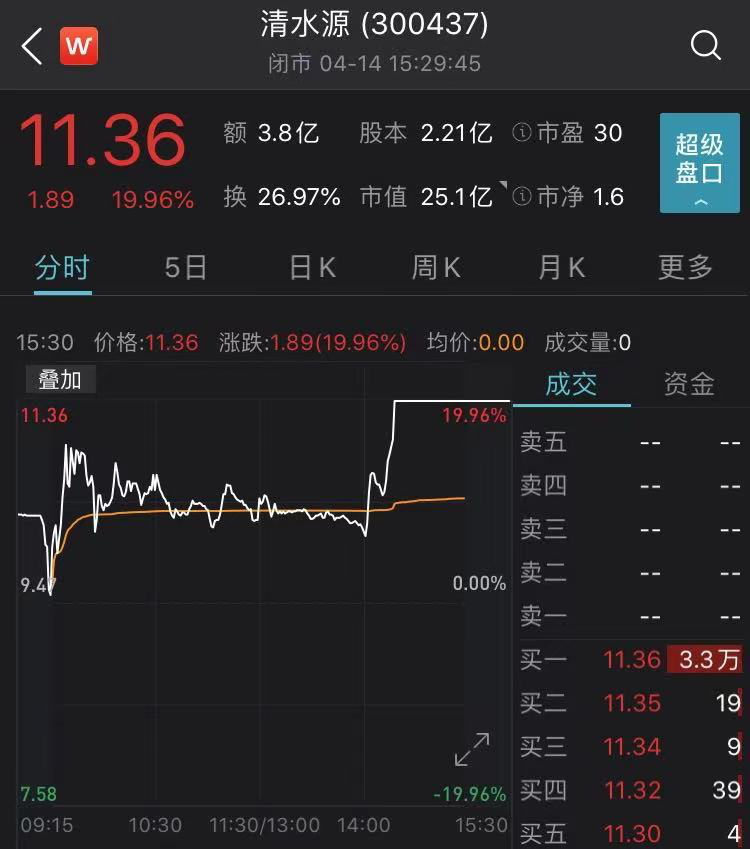
Task: Select the 周K chart tab
Action: pos(436,268)
